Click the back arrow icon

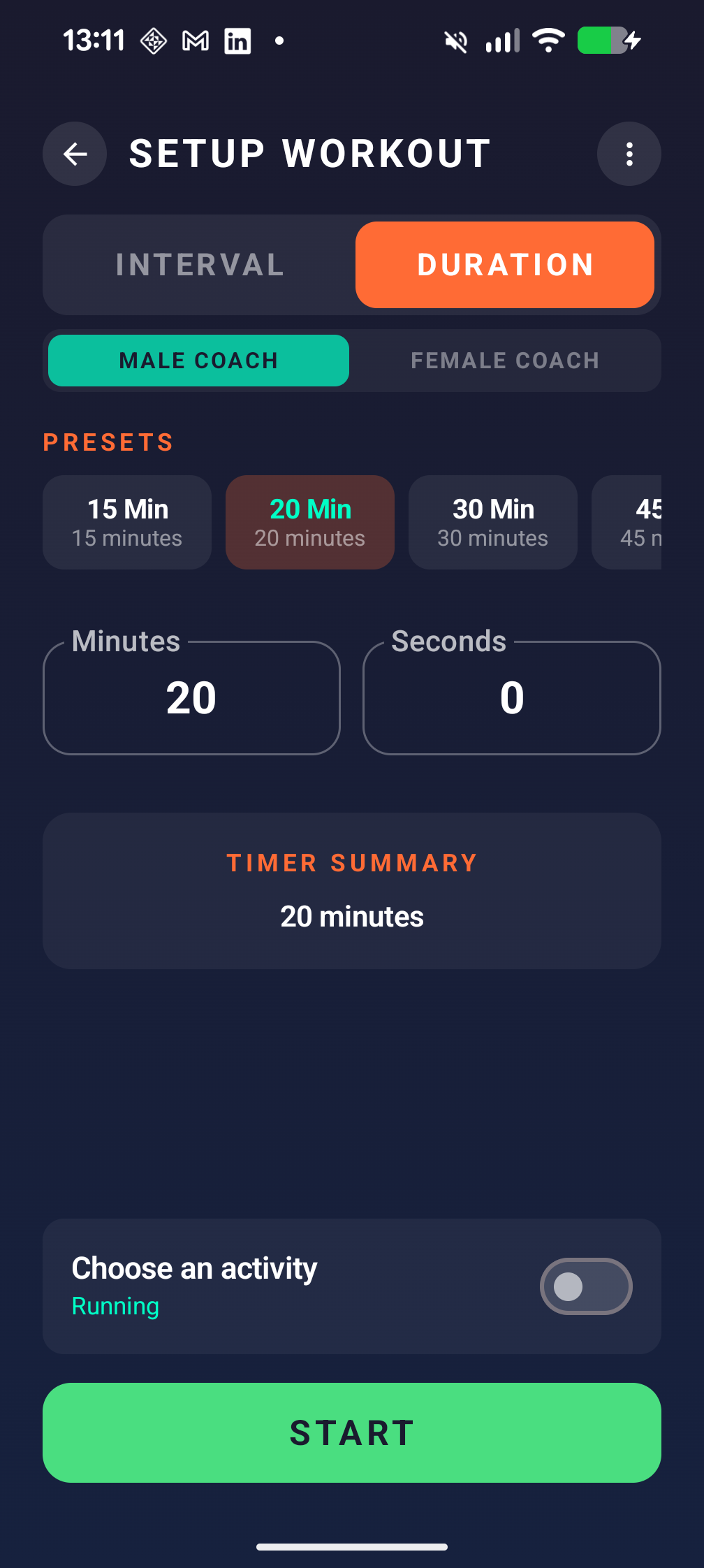[75, 154]
